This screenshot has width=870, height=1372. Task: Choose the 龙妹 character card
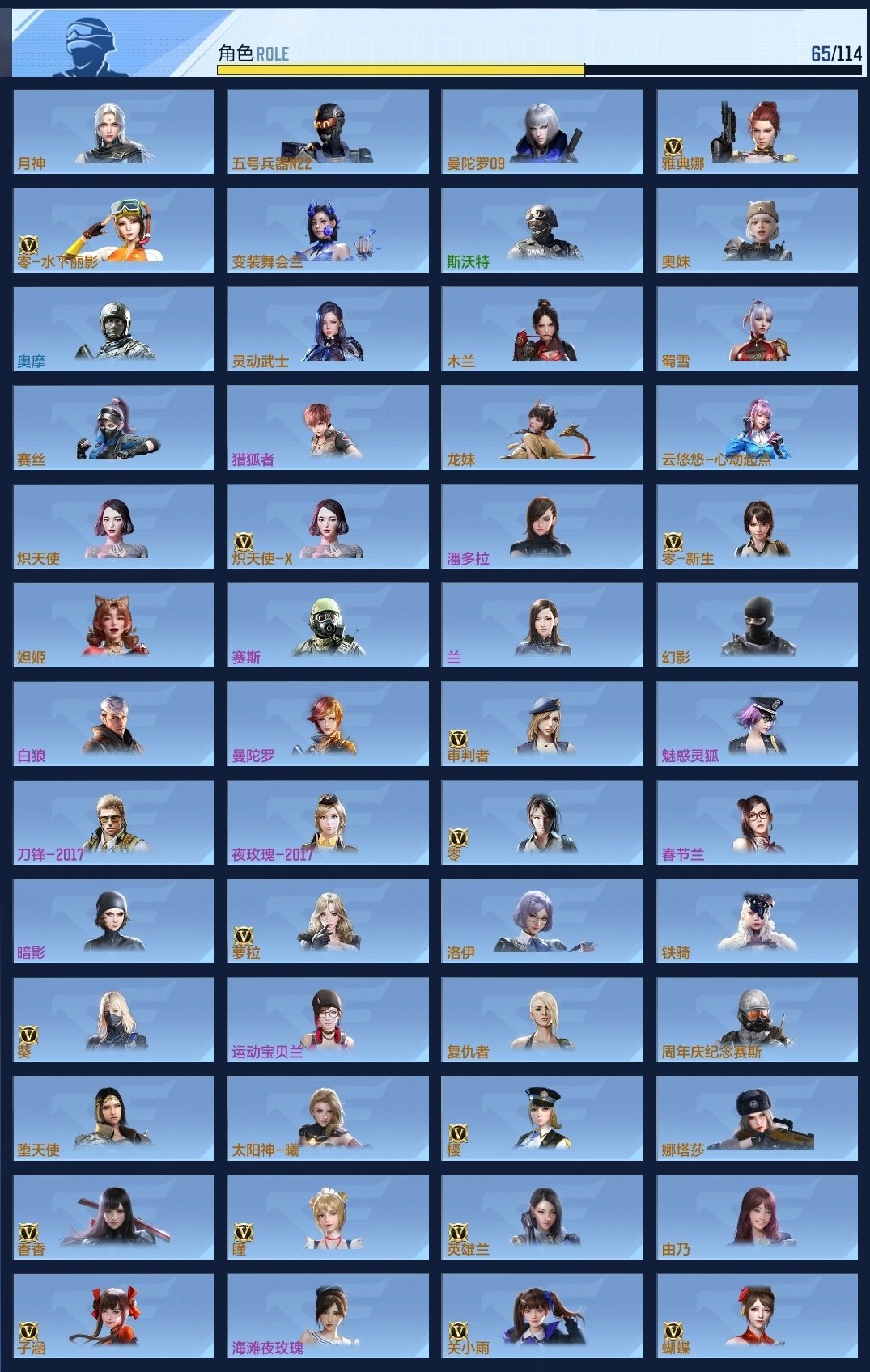pos(542,427)
